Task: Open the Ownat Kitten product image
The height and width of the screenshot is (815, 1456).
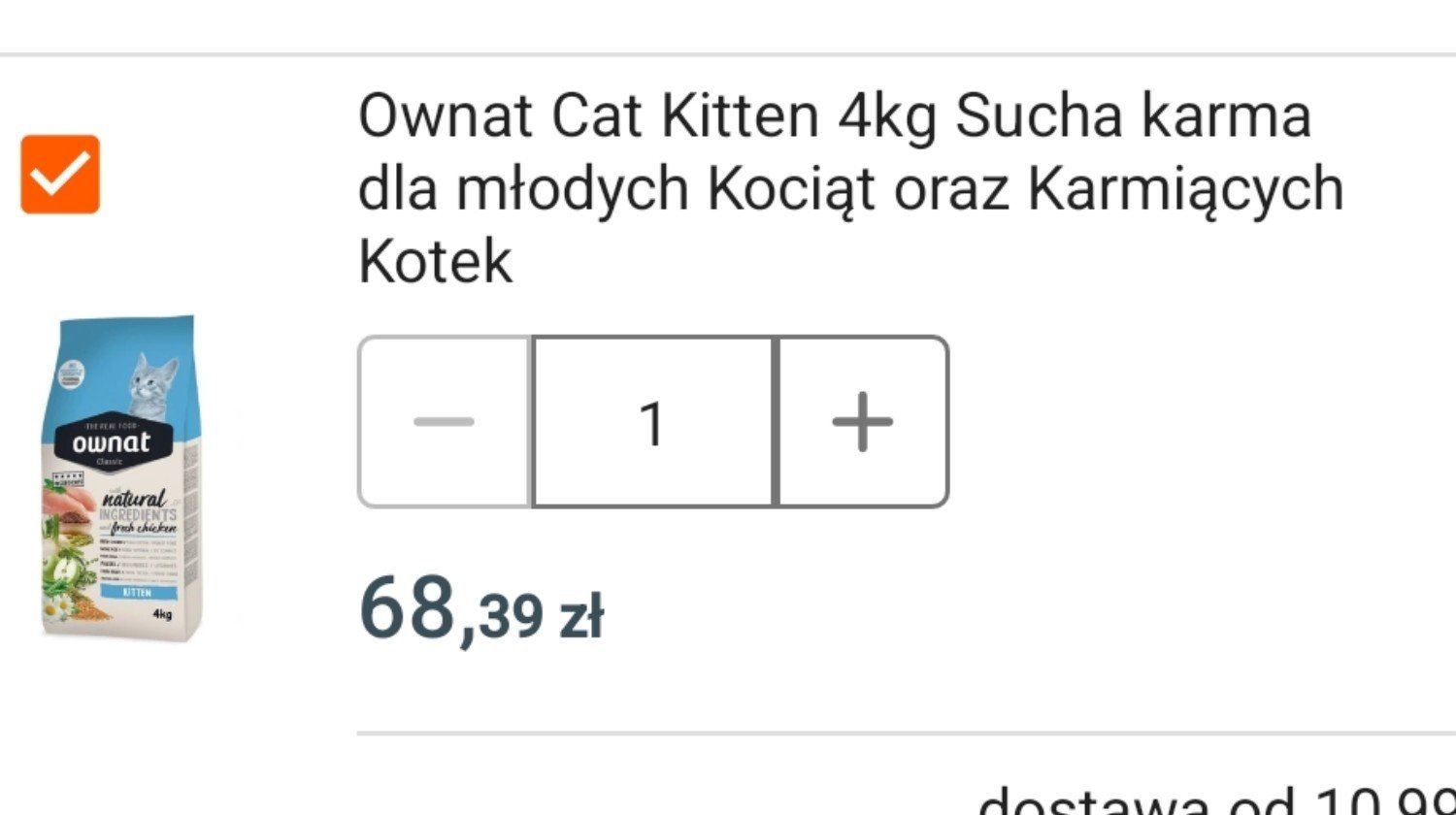Action: (122, 477)
